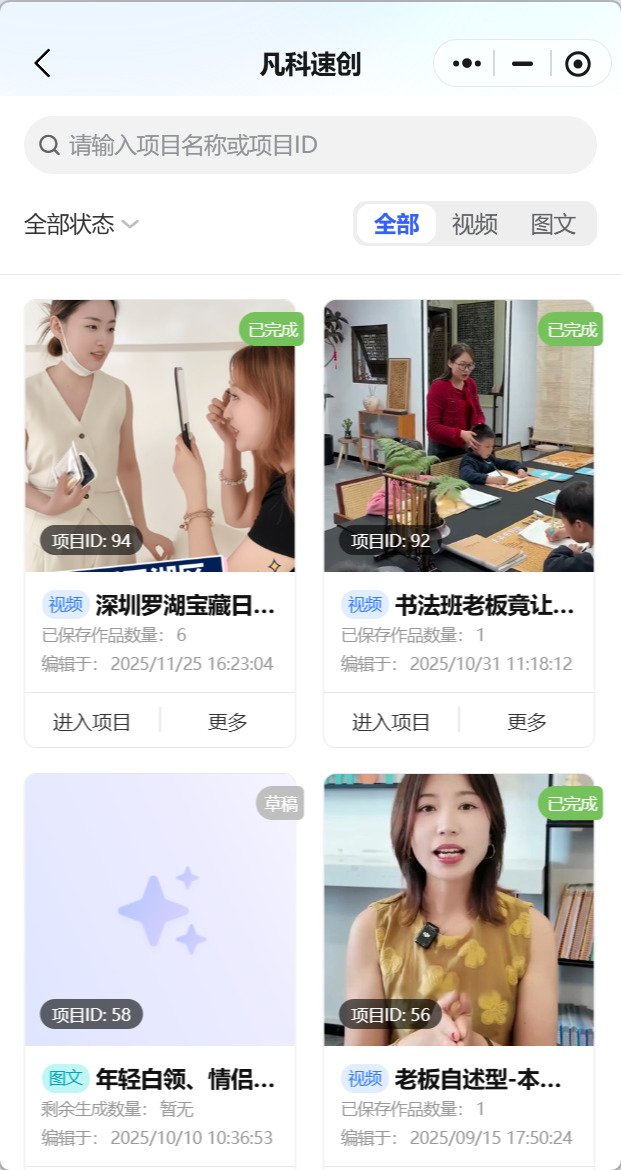Tap 进入项目 for 深圳罗湖宝藏日 project

coord(92,722)
